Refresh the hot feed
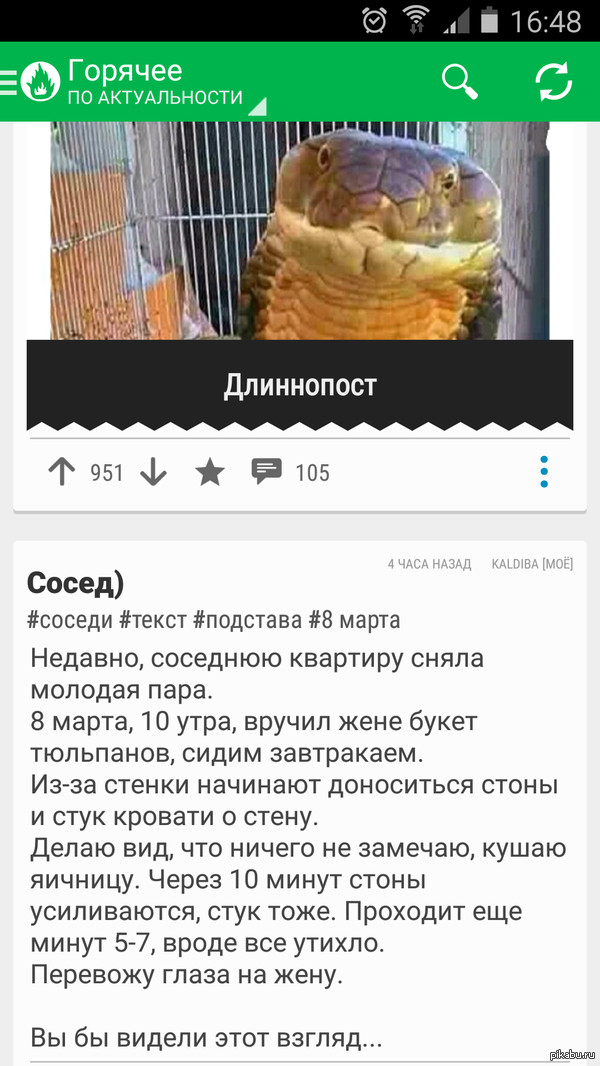The width and height of the screenshot is (600, 1066). [554, 82]
